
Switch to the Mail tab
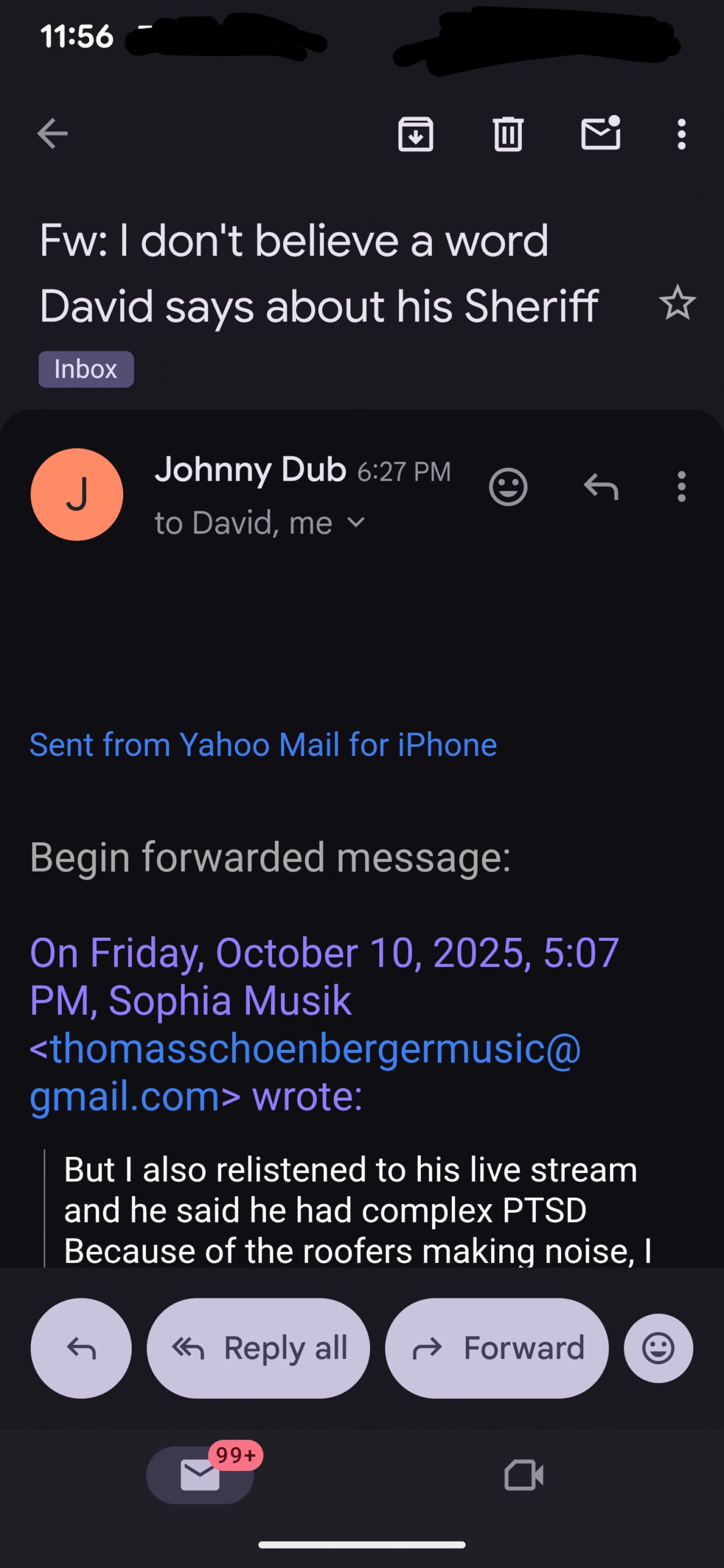[x=200, y=1474]
